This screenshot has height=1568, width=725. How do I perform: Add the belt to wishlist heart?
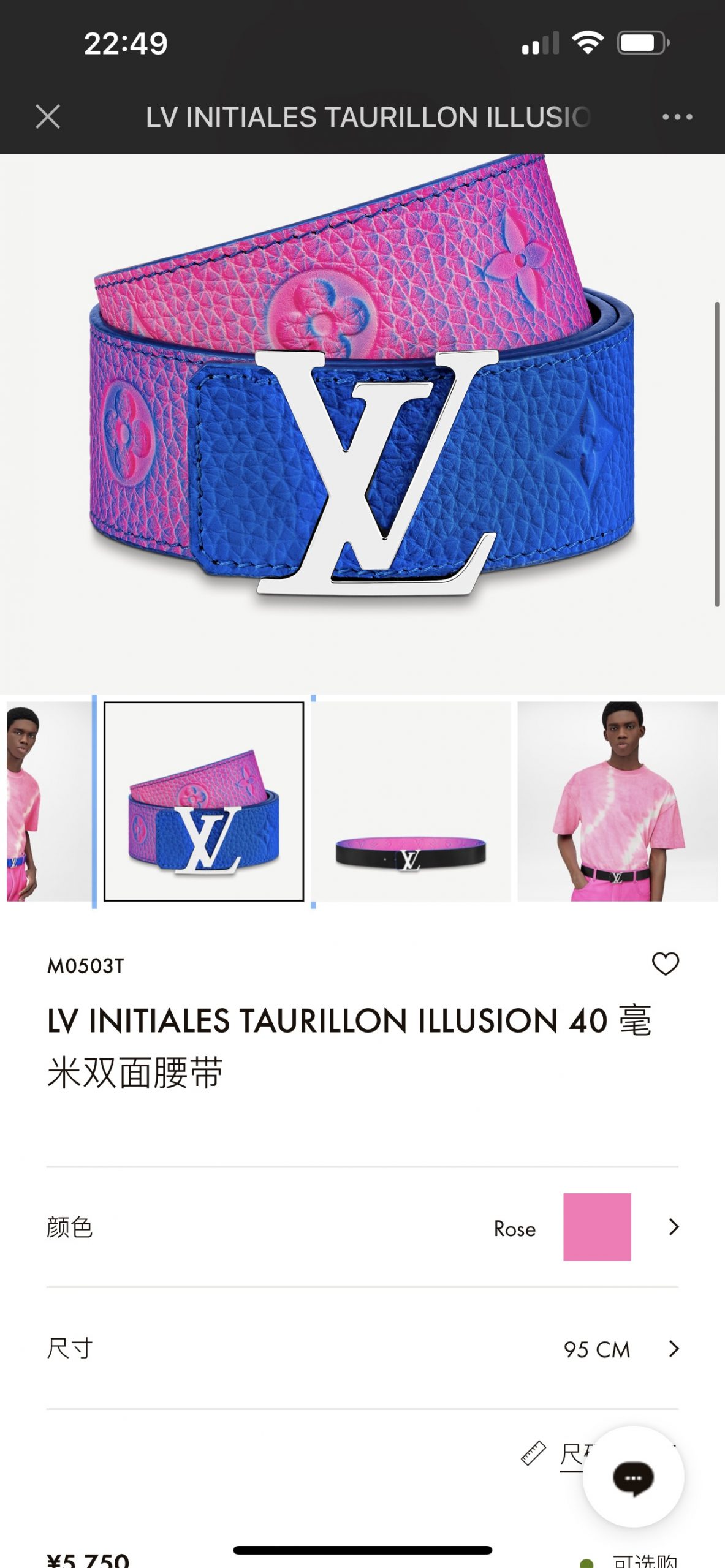click(665, 964)
